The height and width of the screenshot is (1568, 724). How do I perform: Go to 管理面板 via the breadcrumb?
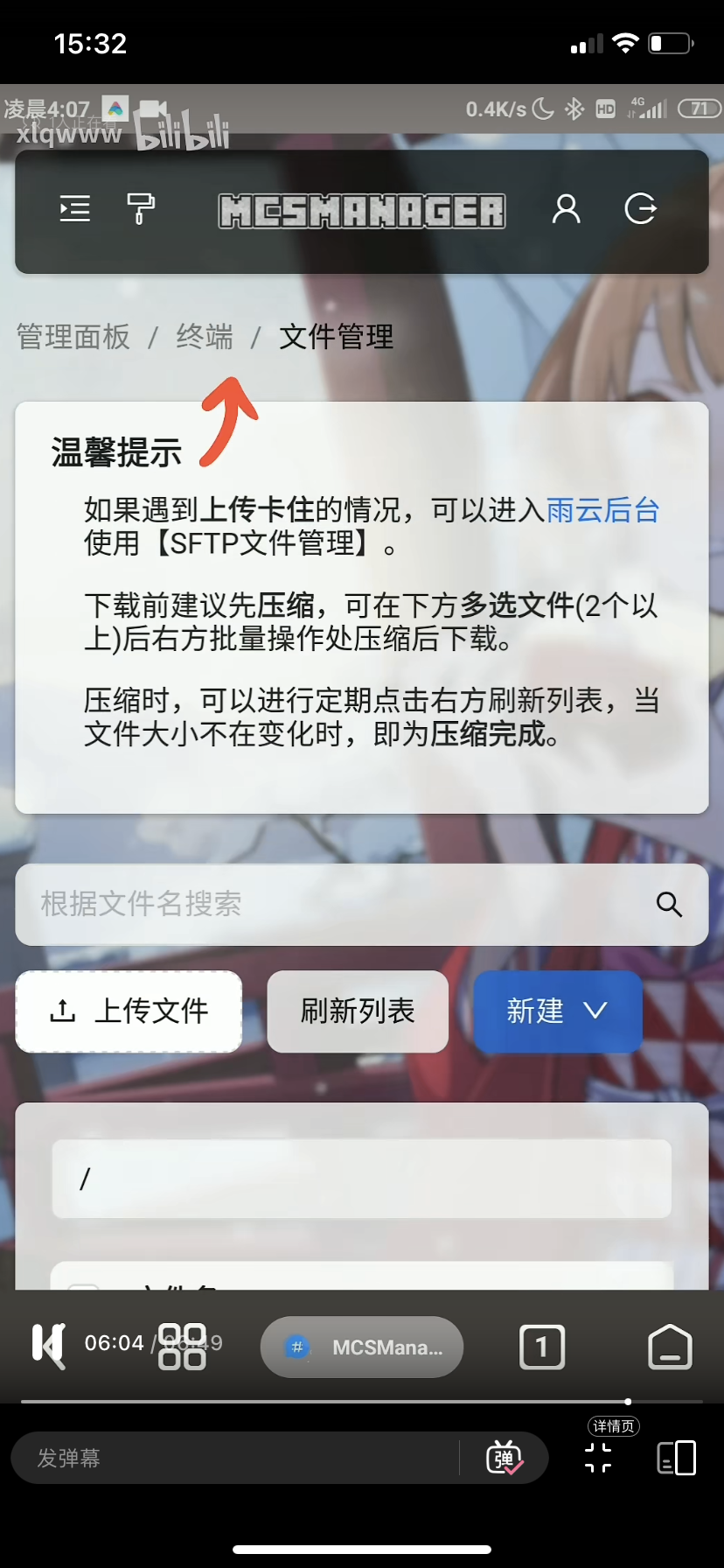click(73, 337)
